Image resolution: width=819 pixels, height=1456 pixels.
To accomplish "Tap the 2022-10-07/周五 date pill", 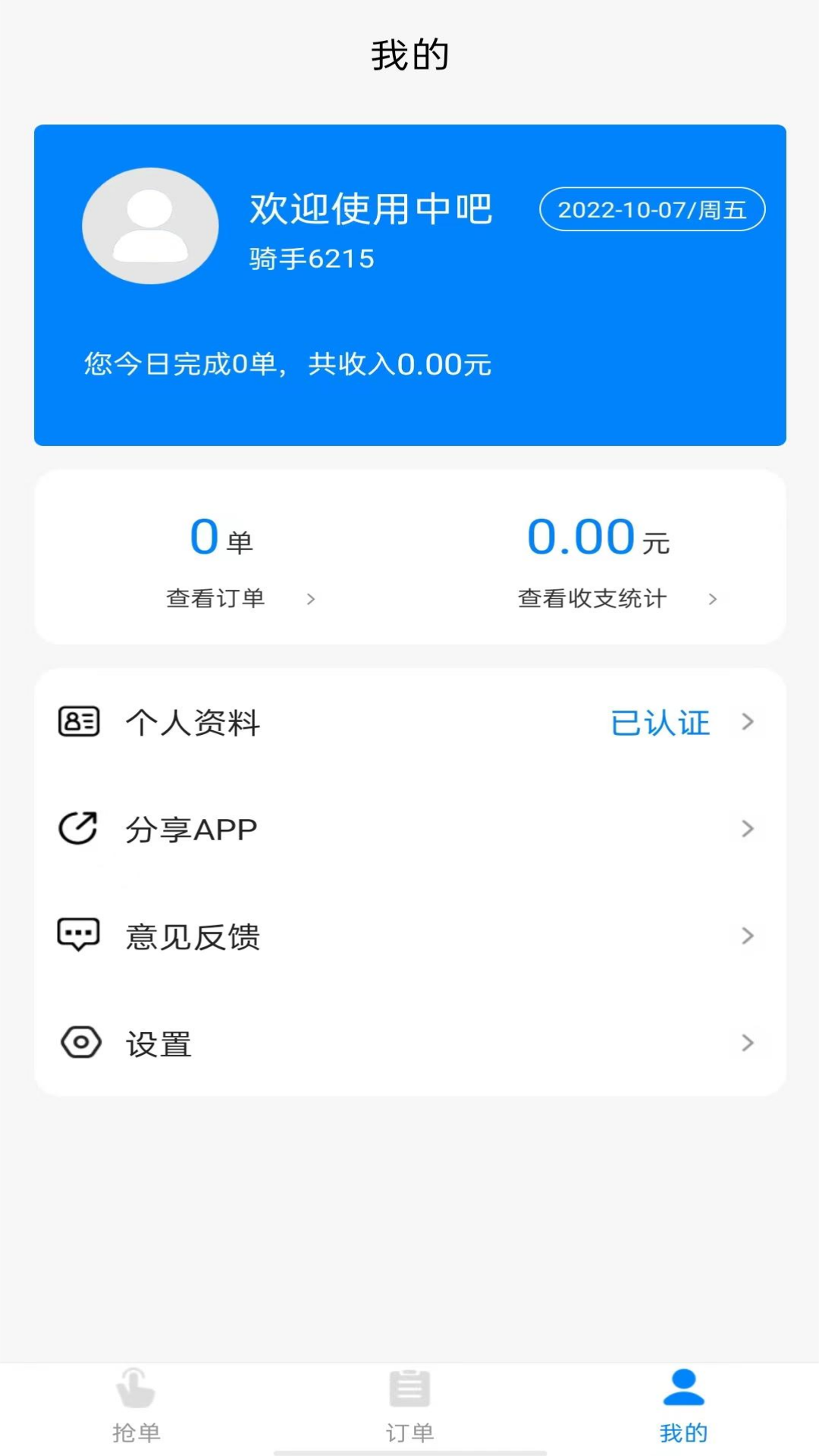I will click(x=652, y=210).
